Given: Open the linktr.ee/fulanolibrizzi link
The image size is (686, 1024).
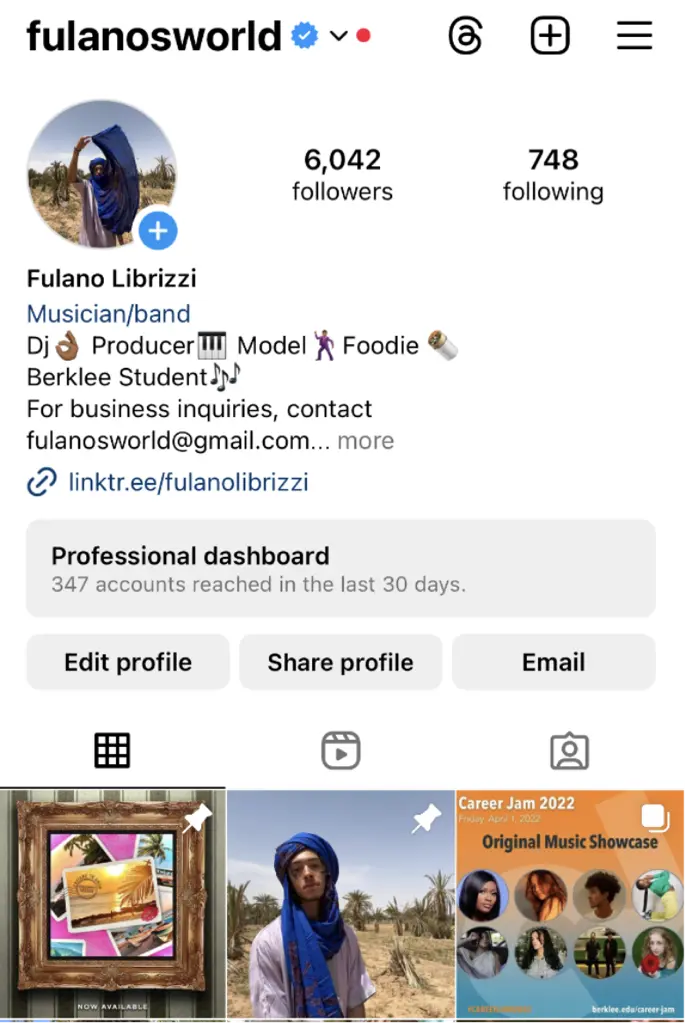Looking at the screenshot, I should 188,483.
